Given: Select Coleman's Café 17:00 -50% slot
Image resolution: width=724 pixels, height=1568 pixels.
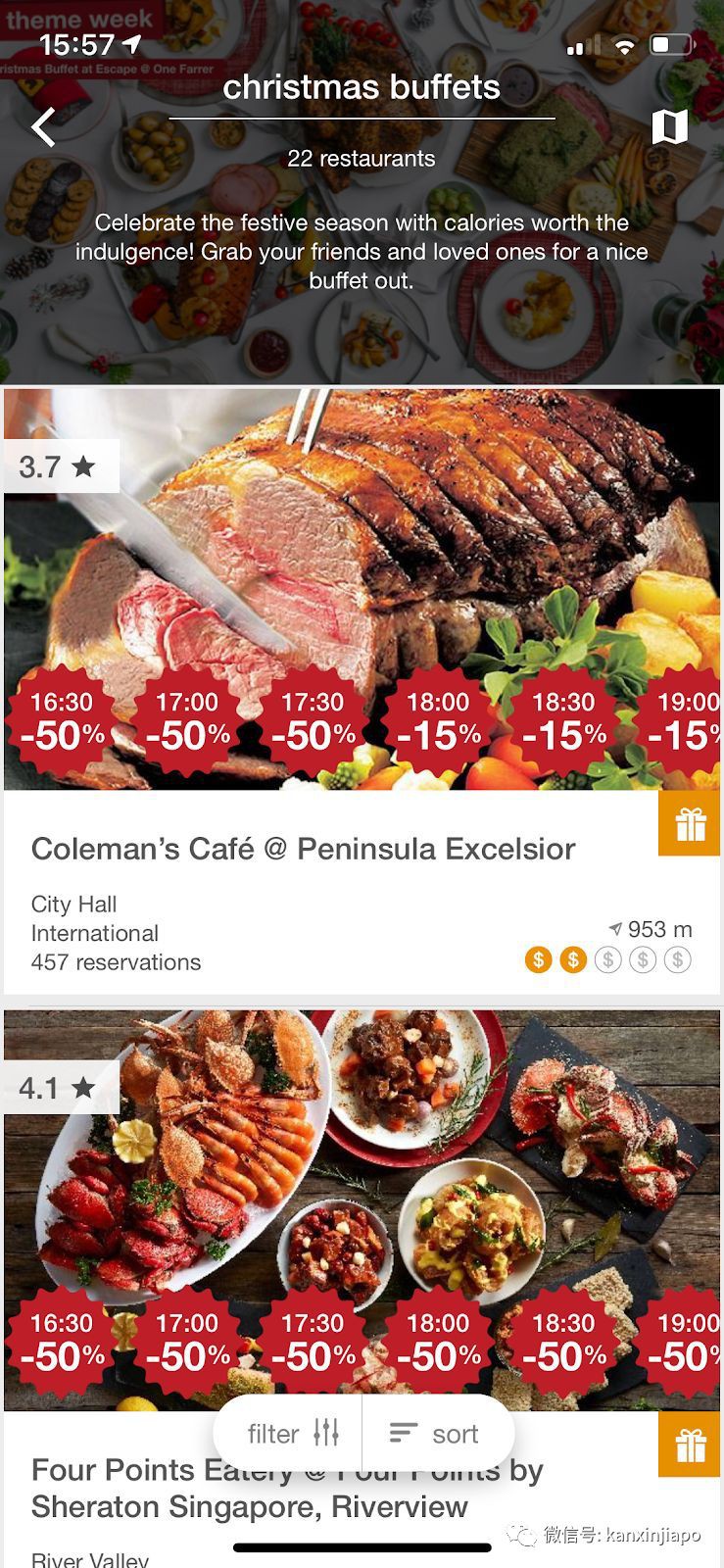Looking at the screenshot, I should tap(188, 720).
